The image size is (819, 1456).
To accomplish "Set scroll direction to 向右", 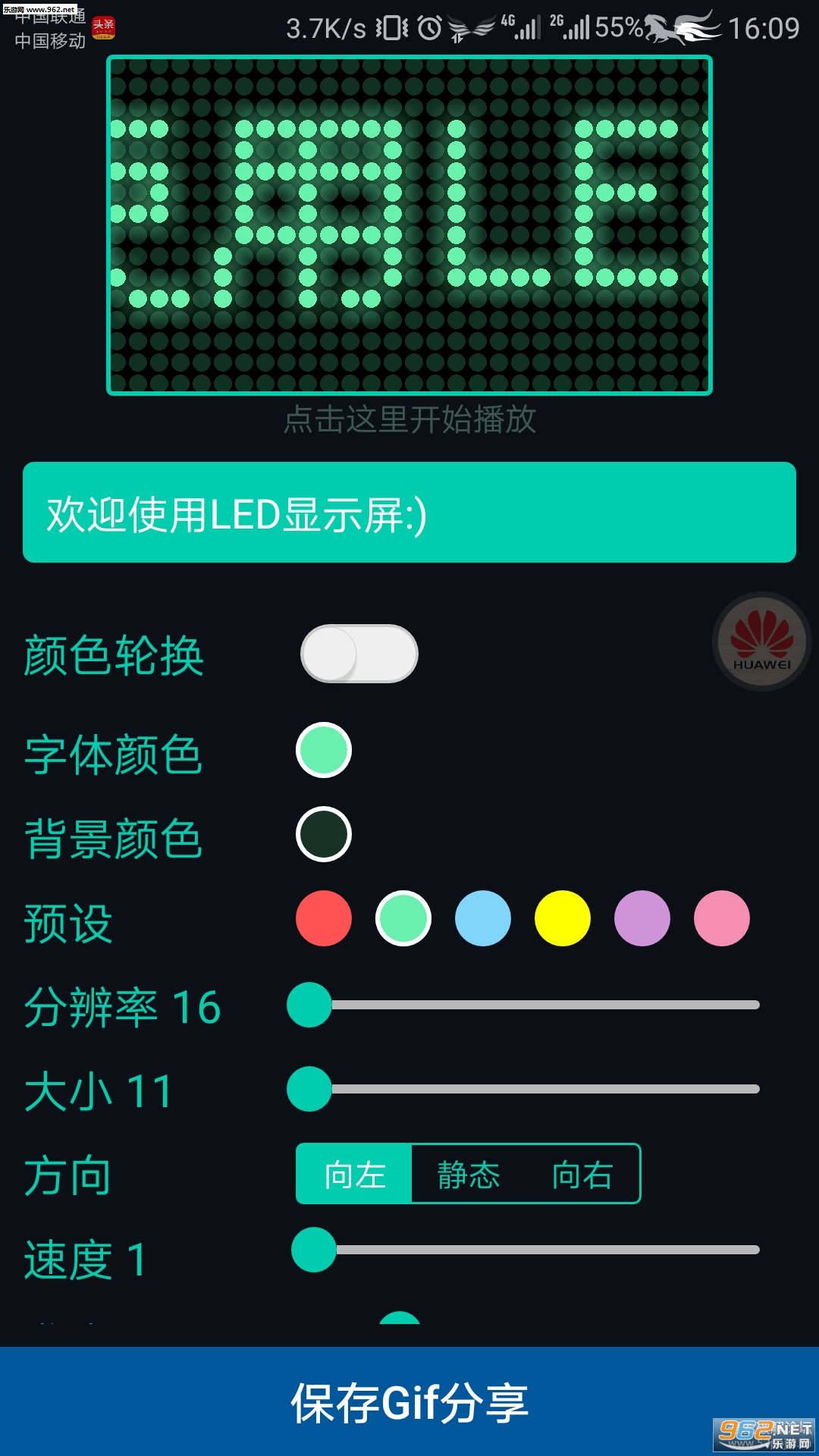I will click(x=582, y=1174).
